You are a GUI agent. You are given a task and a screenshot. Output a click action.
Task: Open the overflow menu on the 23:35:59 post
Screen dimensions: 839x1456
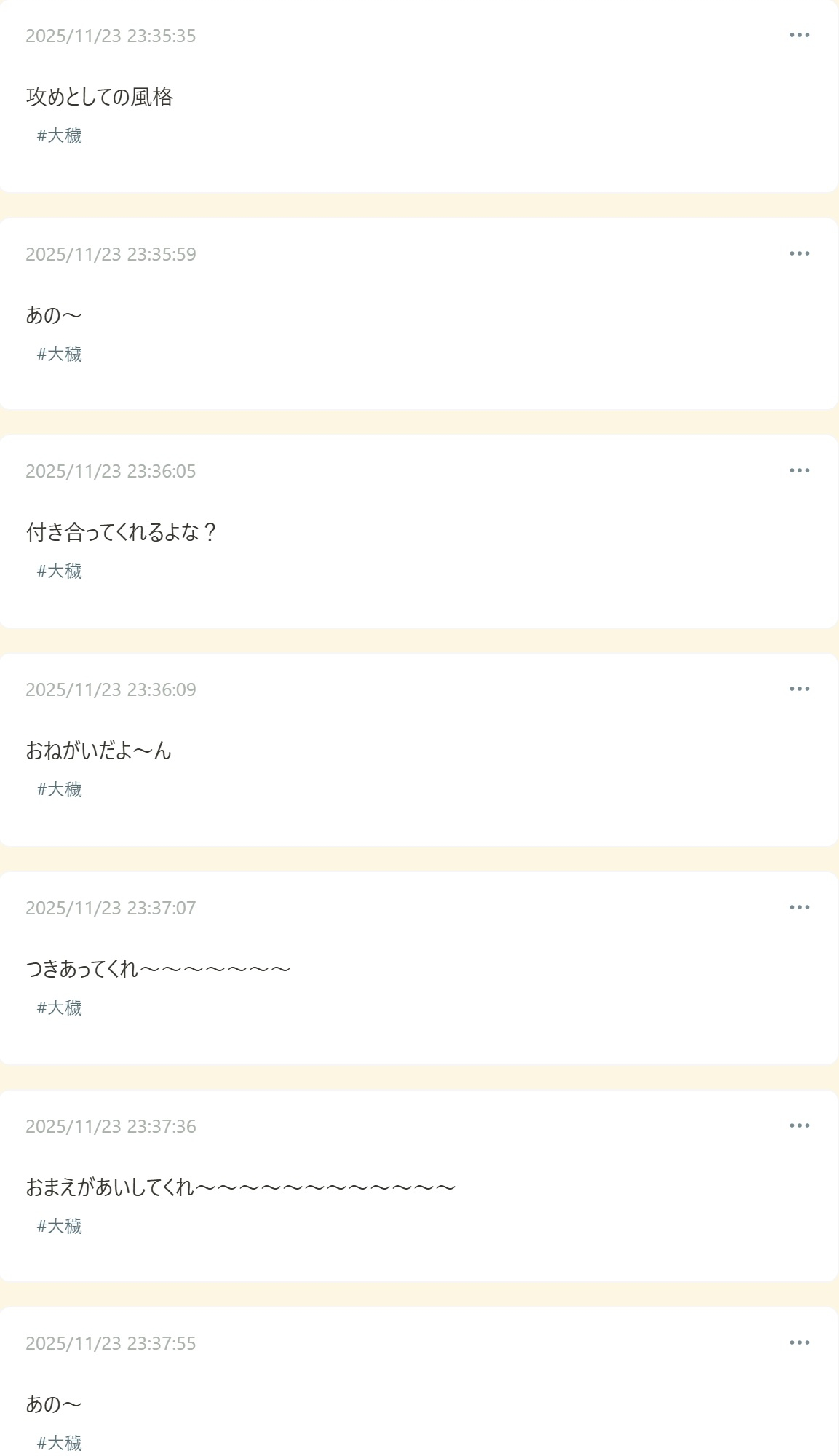click(x=799, y=253)
